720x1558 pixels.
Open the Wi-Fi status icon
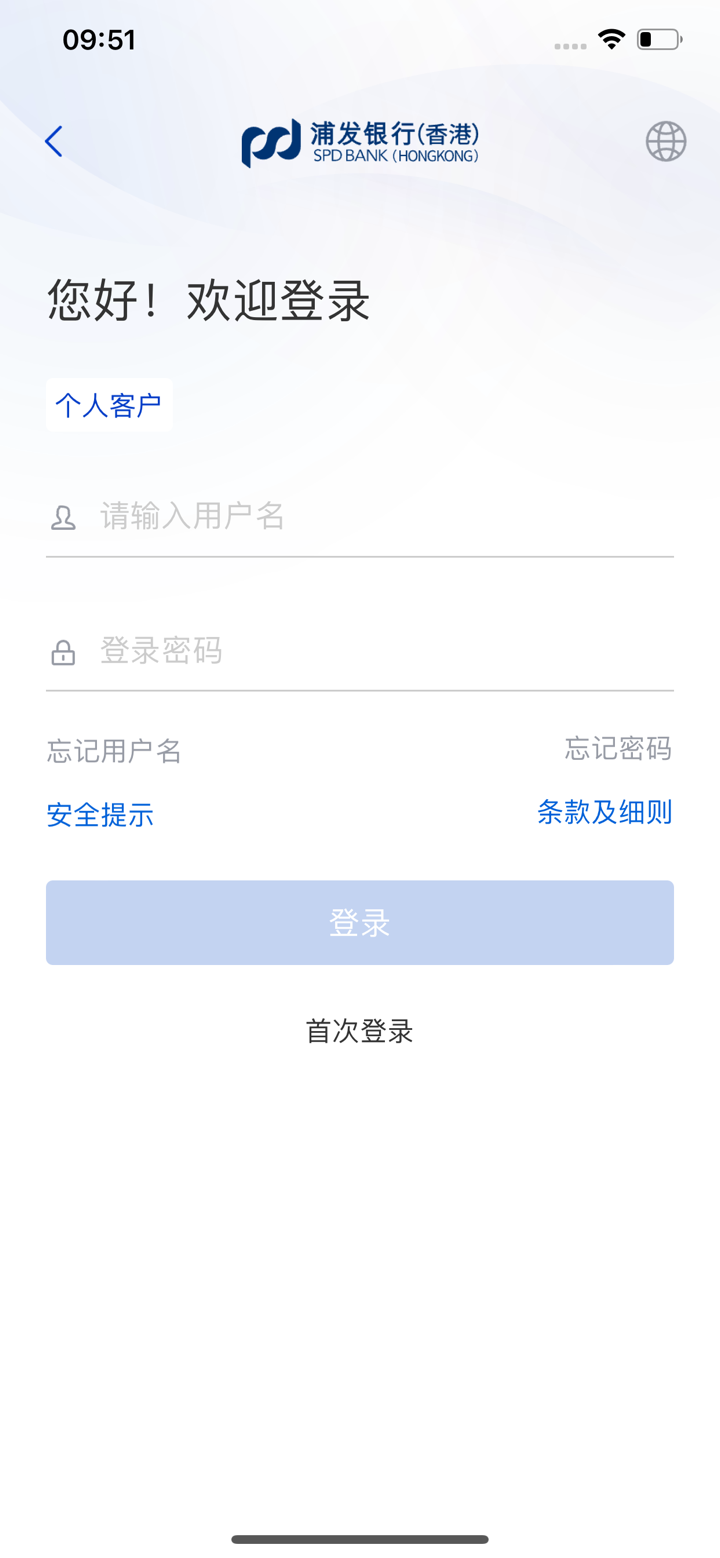tap(612, 38)
